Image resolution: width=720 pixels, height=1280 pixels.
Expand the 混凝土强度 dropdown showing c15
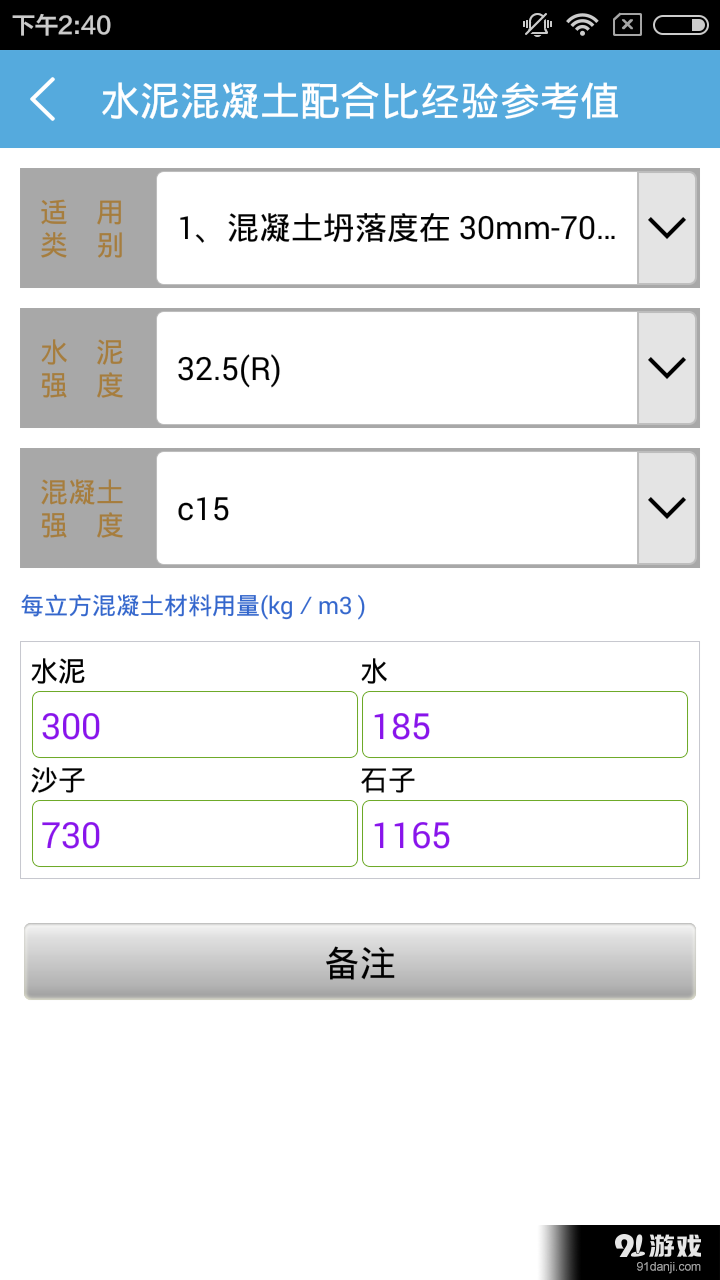click(666, 508)
